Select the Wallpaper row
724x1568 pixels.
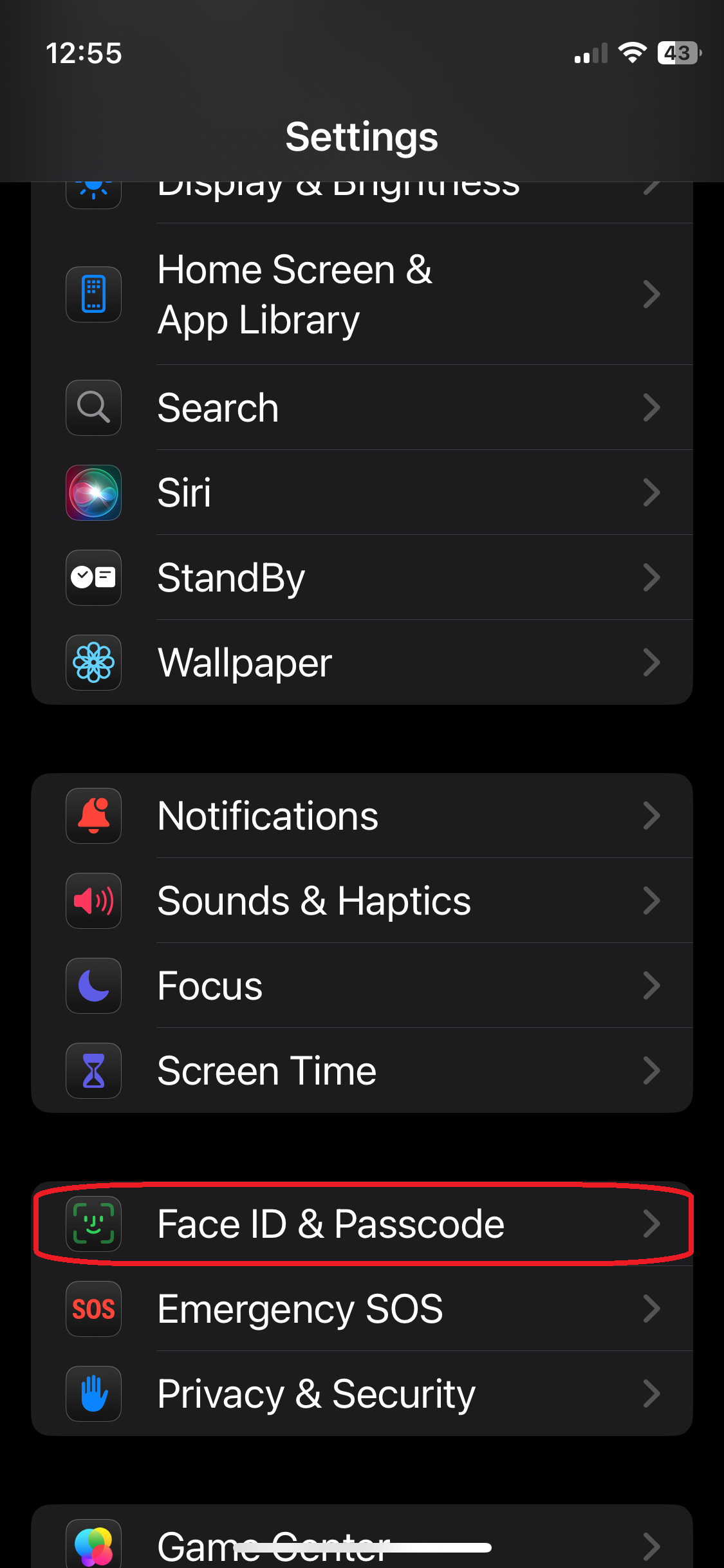[360, 662]
